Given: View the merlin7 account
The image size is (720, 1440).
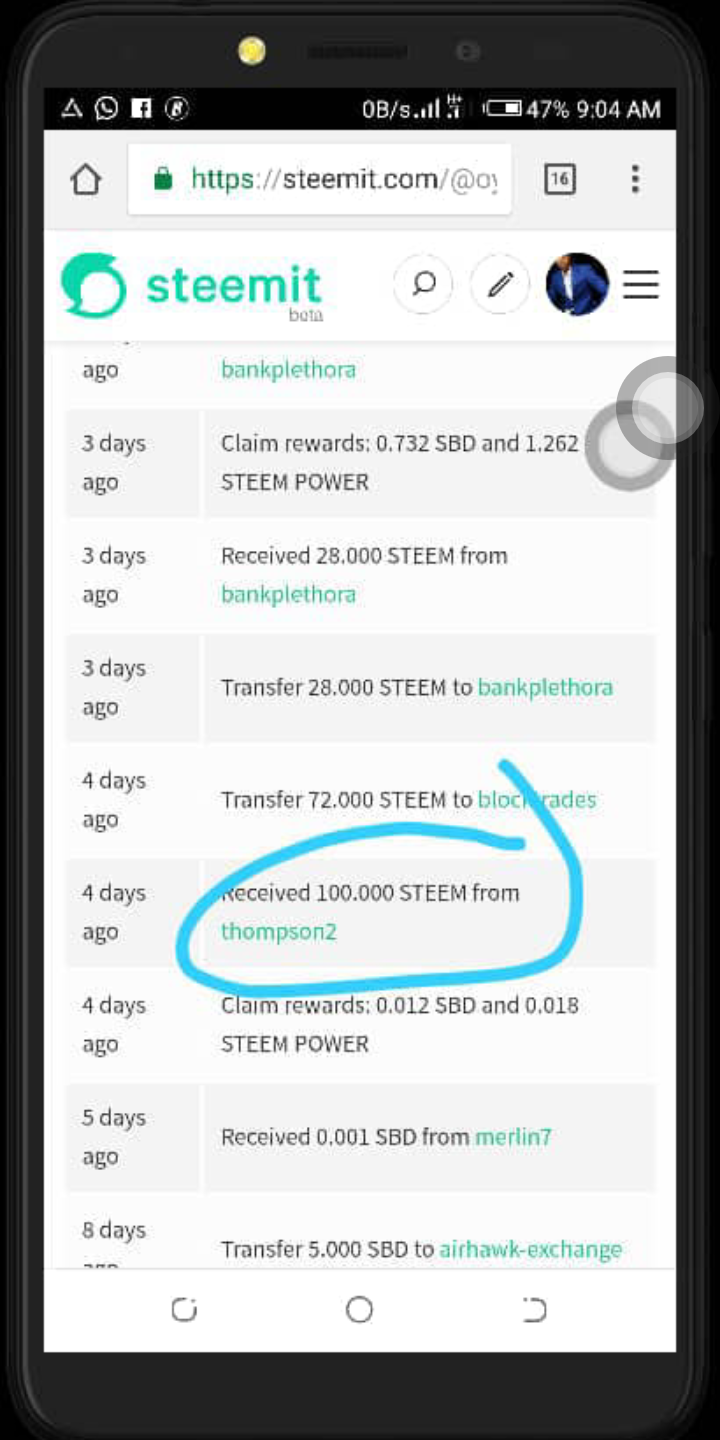Looking at the screenshot, I should coord(513,1137).
